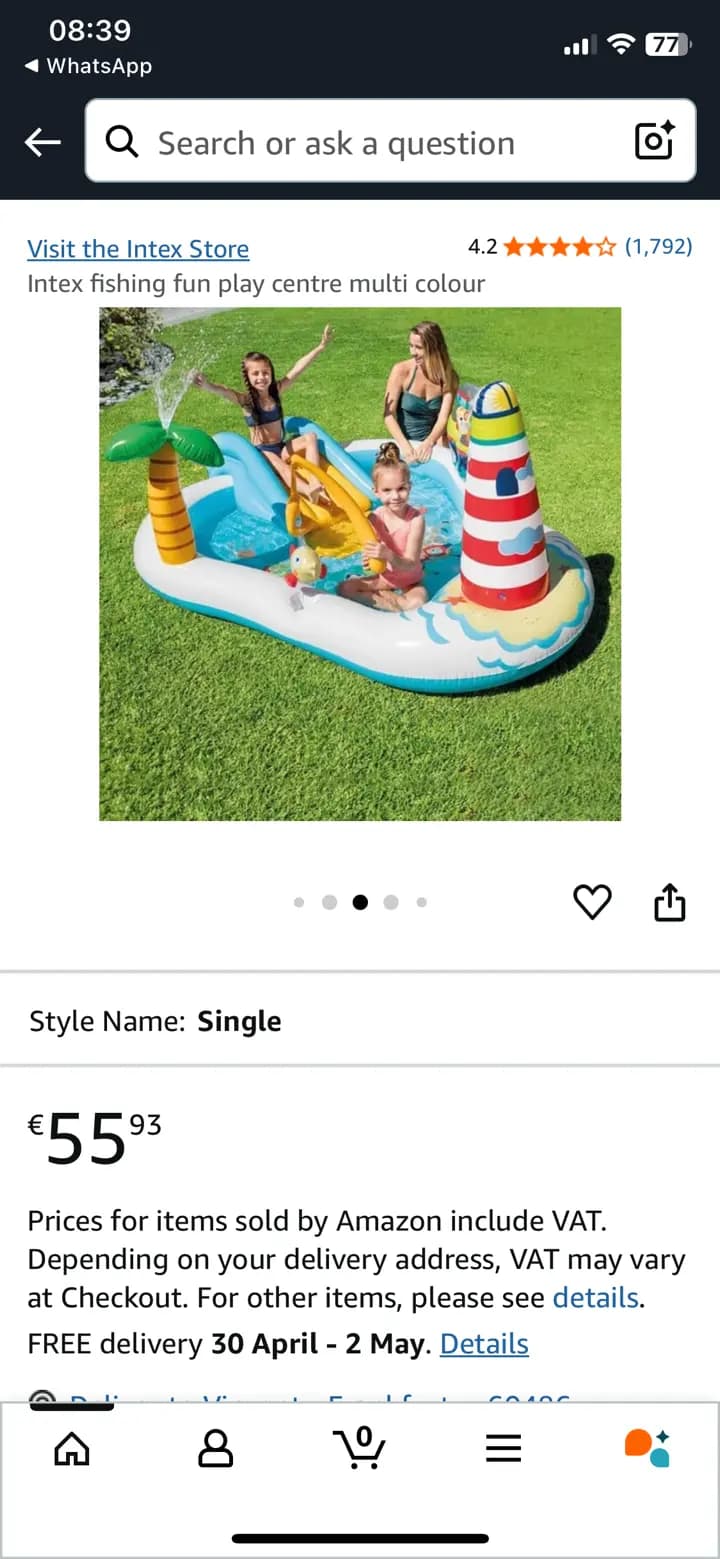Viewport: 720px width, 1559px height.
Task: Go back using the arrow icon
Action: click(43, 142)
